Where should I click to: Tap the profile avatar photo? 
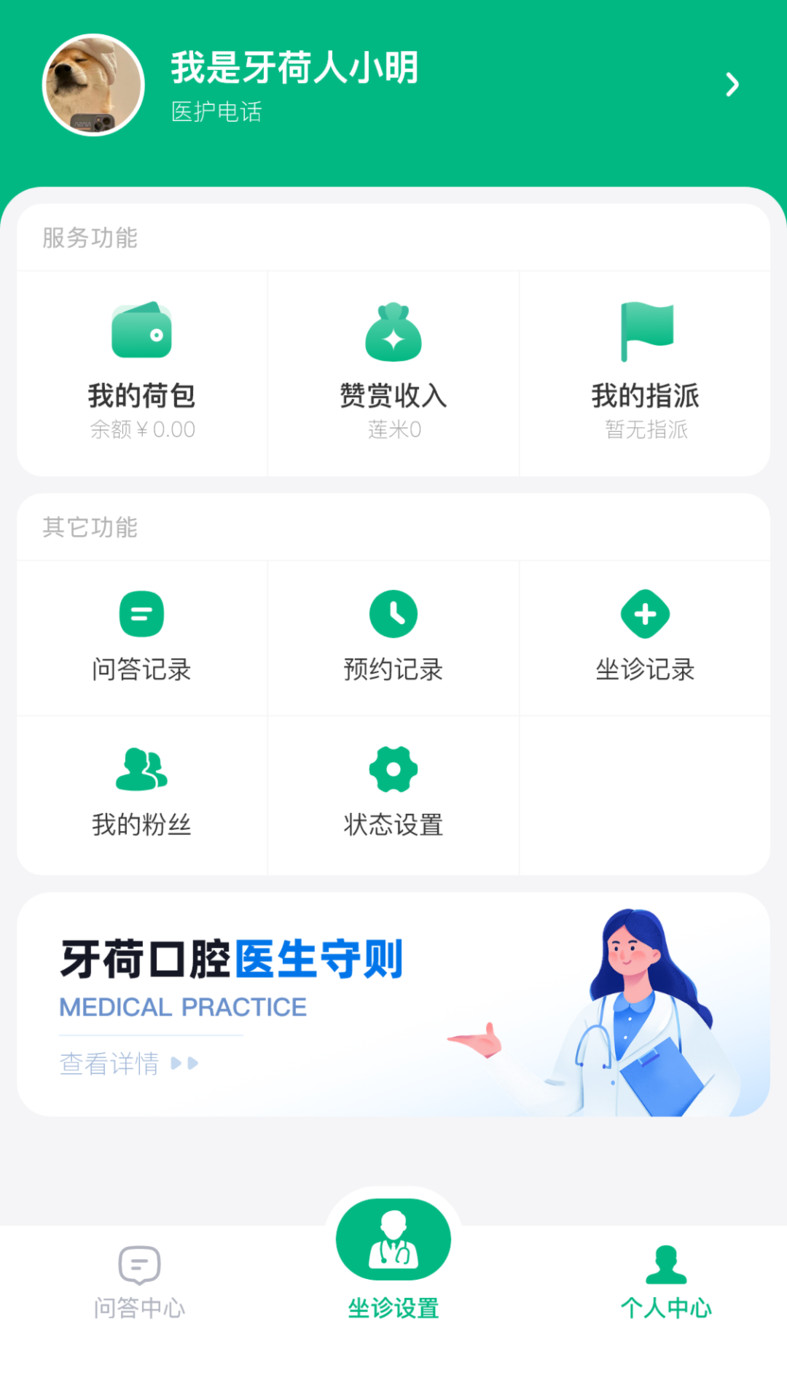pos(93,84)
